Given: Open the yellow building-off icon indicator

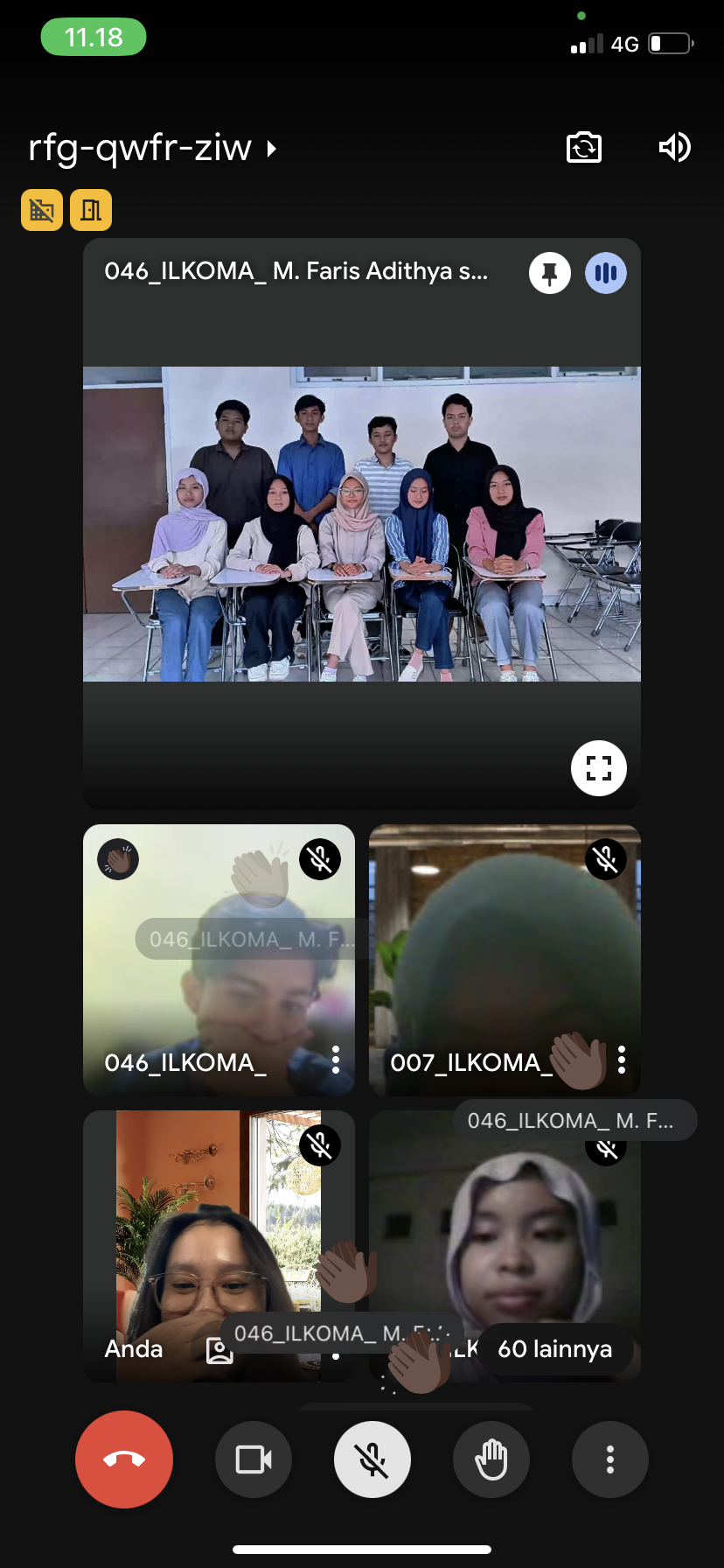Looking at the screenshot, I should tap(42, 210).
